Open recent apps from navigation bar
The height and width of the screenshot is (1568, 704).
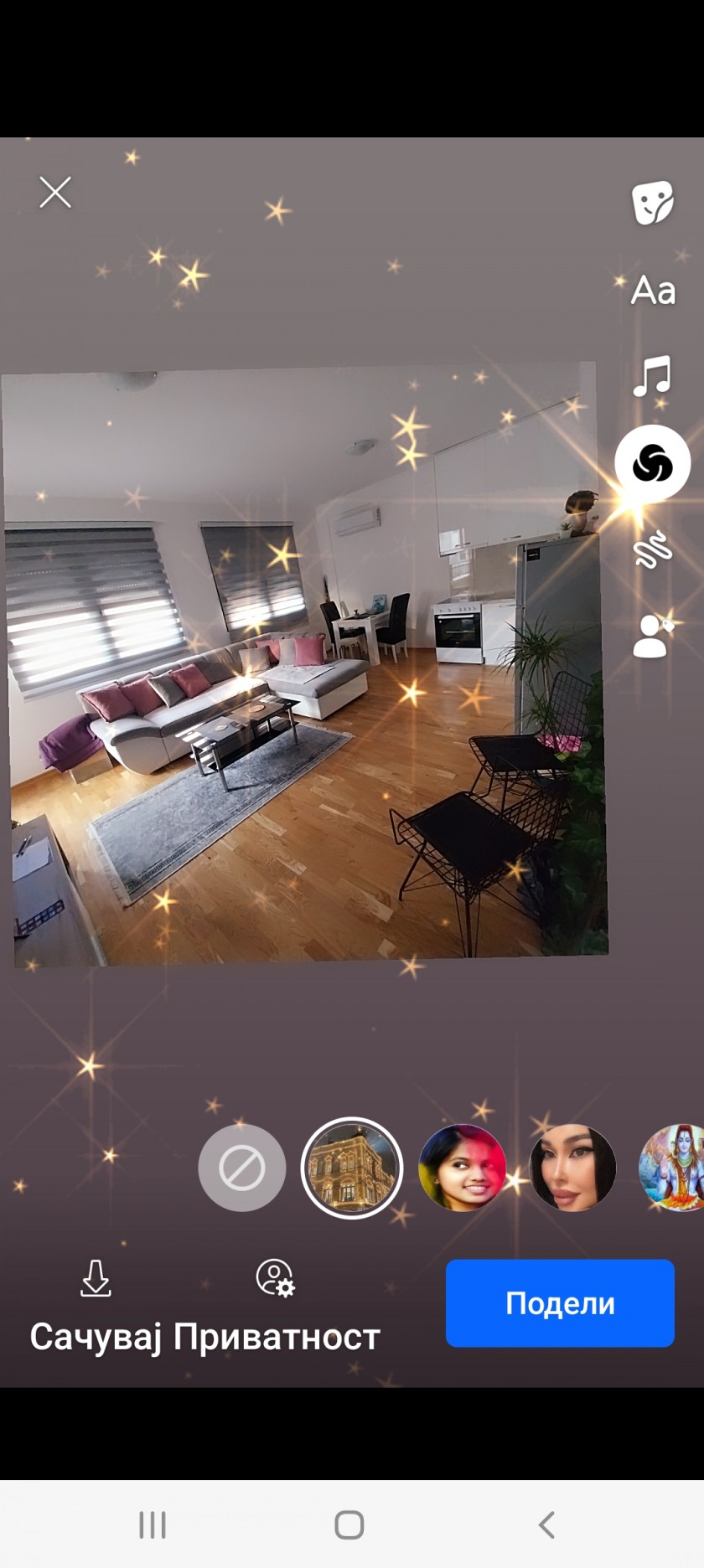click(x=153, y=1524)
